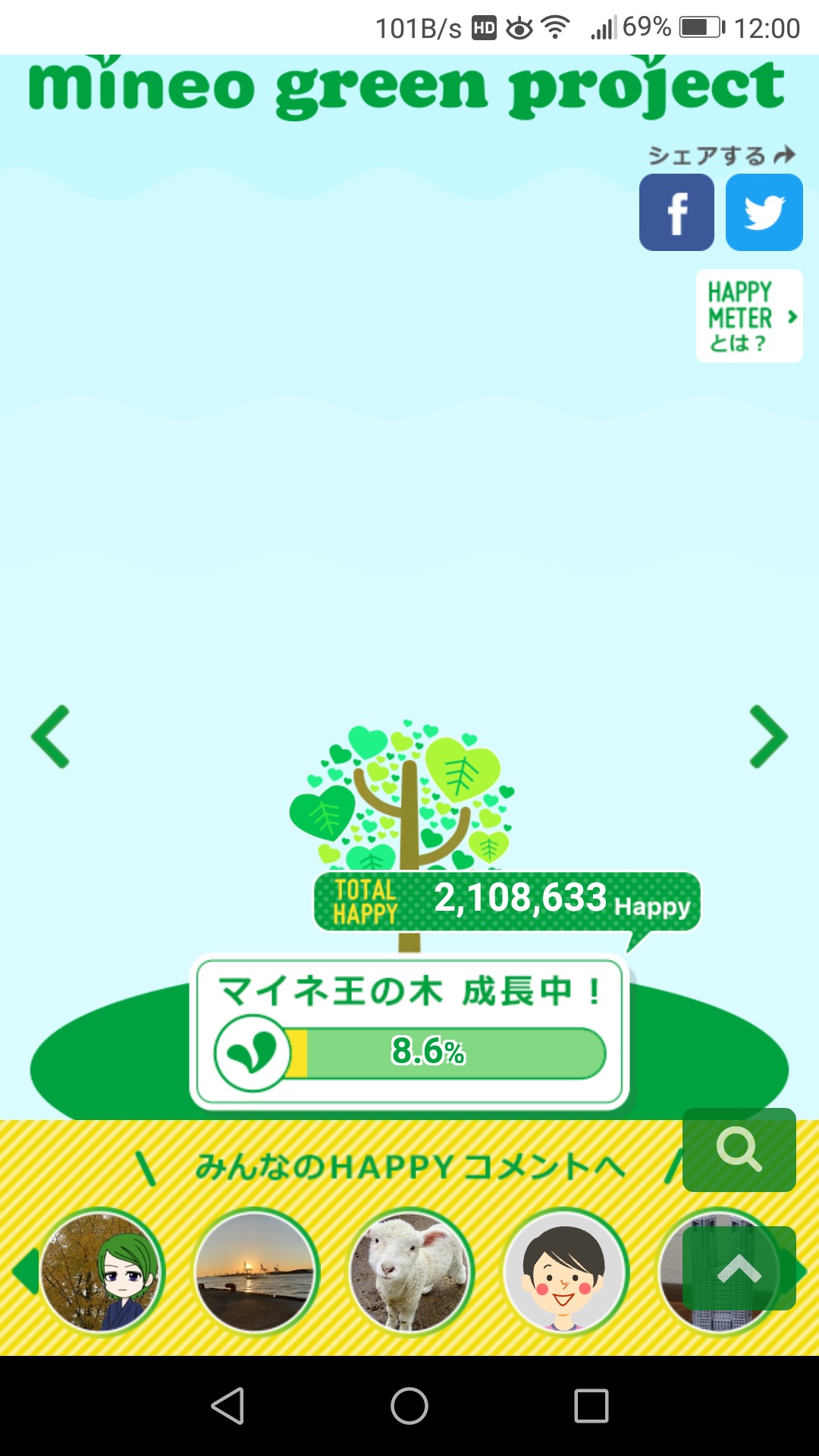Open the white lamb photo comment
The height and width of the screenshot is (1456, 819).
click(x=411, y=1272)
